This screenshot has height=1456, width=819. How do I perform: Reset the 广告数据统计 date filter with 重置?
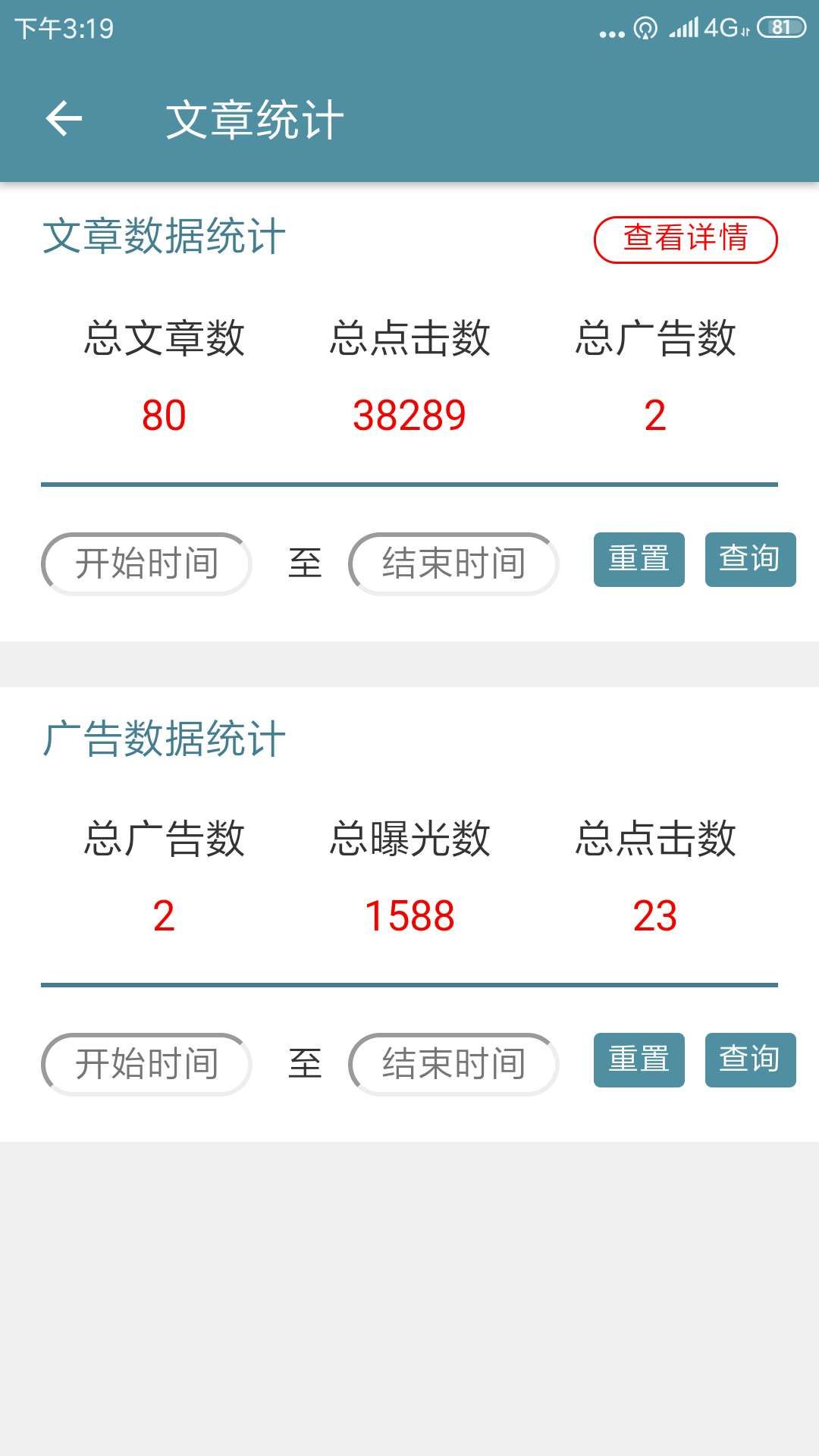[x=639, y=1060]
